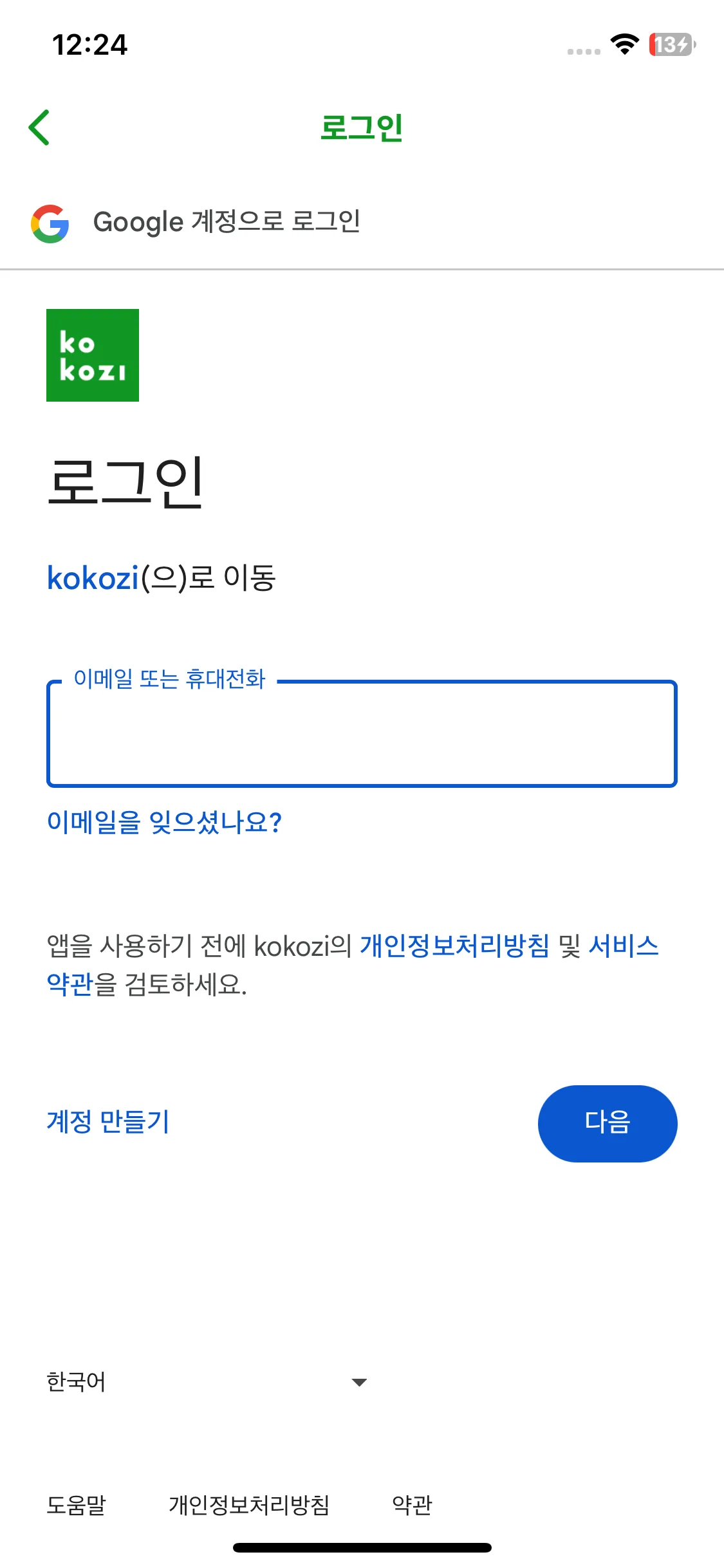Go back using the green arrow

(x=39, y=127)
